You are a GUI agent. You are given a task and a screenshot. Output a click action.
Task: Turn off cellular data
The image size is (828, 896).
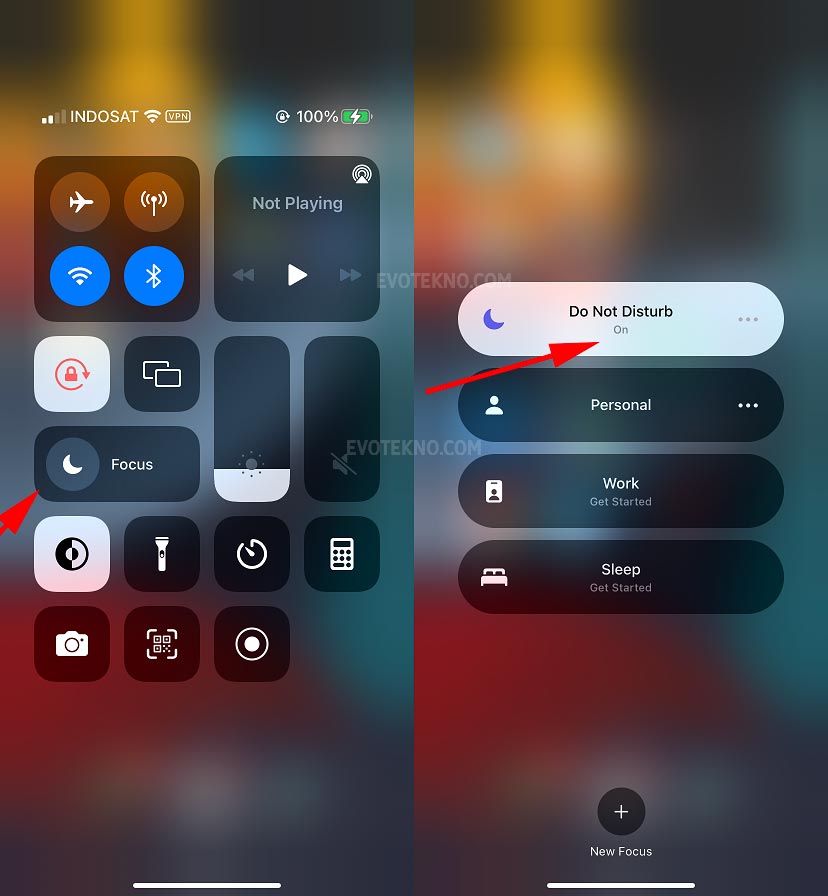(x=154, y=202)
